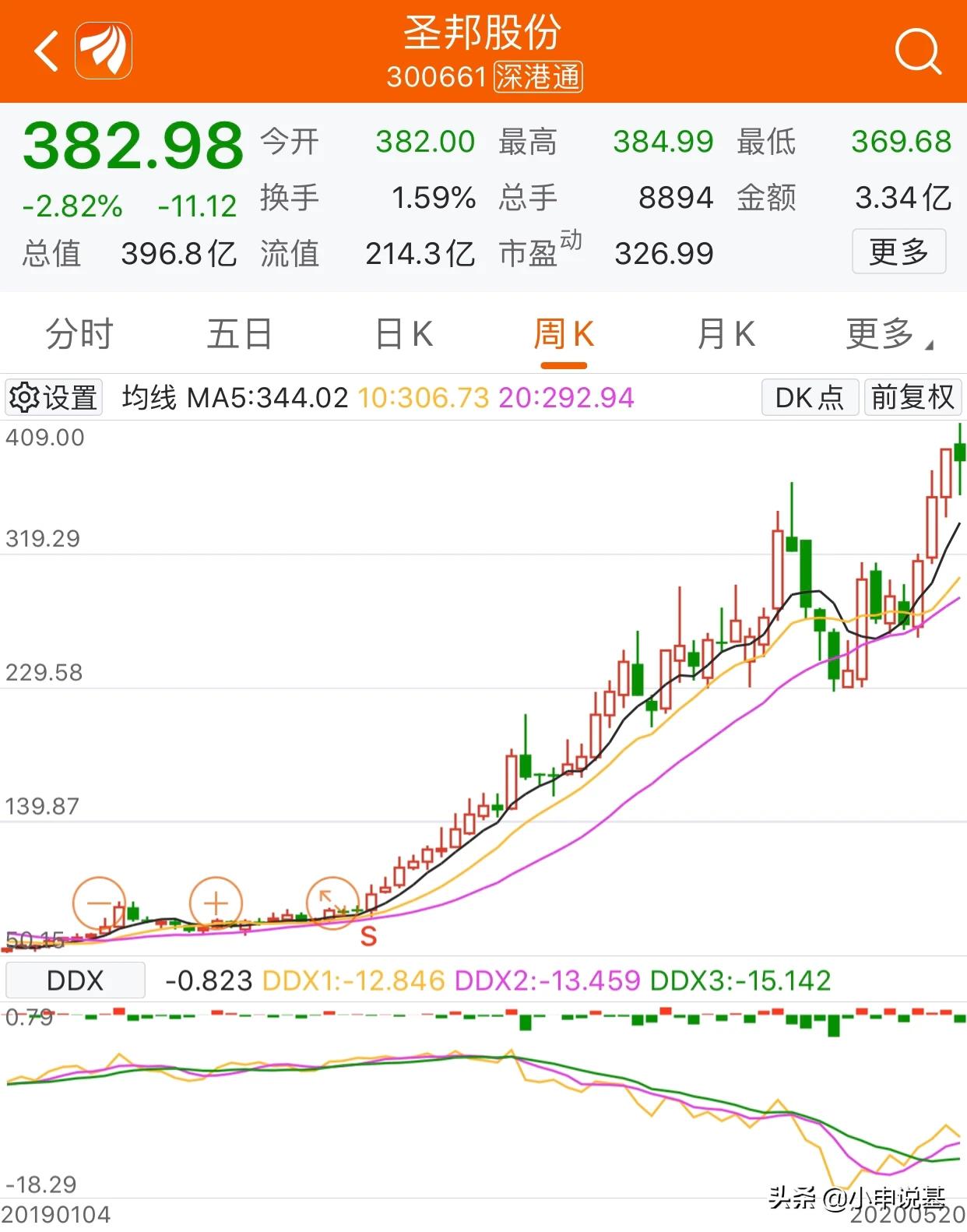Tap the expand arrows circle on chart
This screenshot has width=967, height=1232.
(332, 903)
